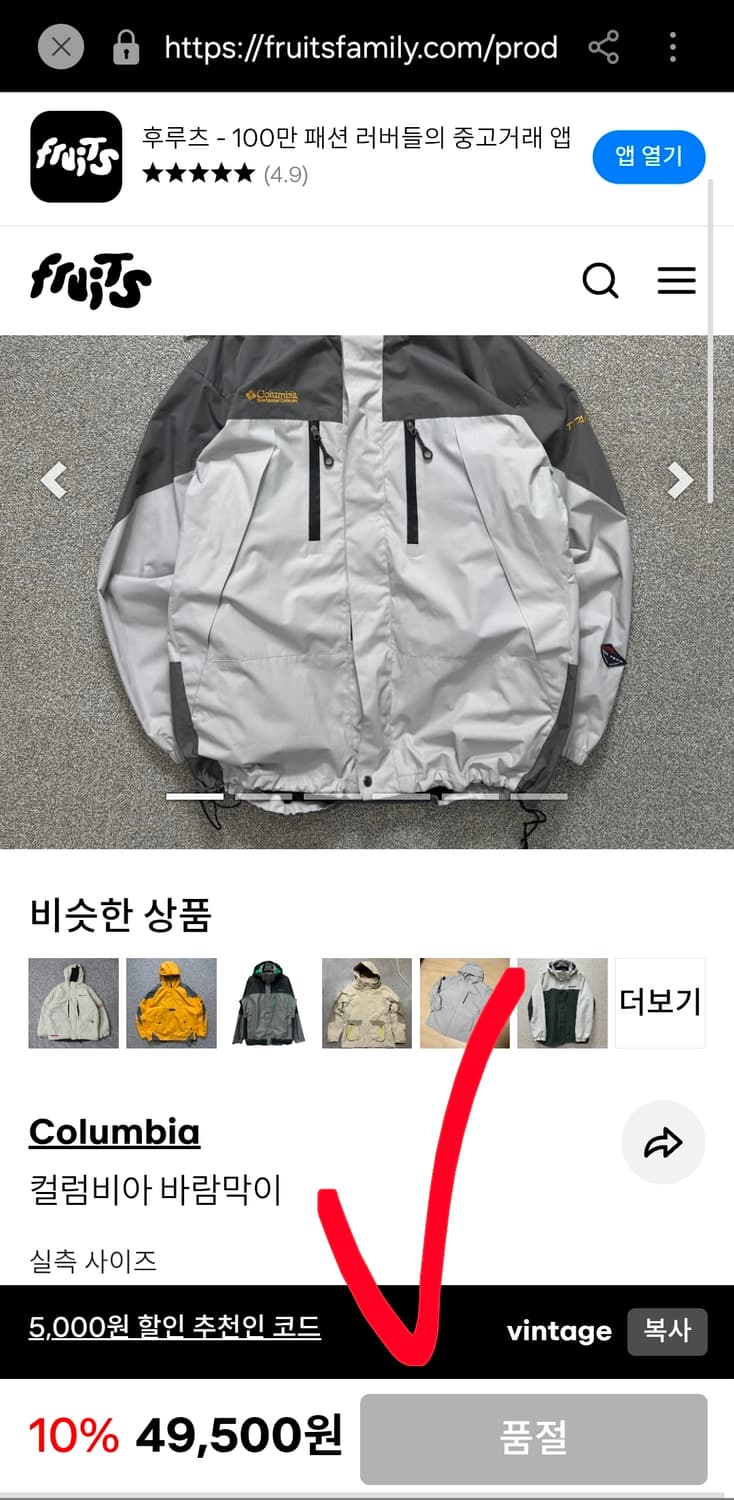Tap the 앱 열기 button
Viewport: 734px width, 1500px height.
[x=648, y=156]
